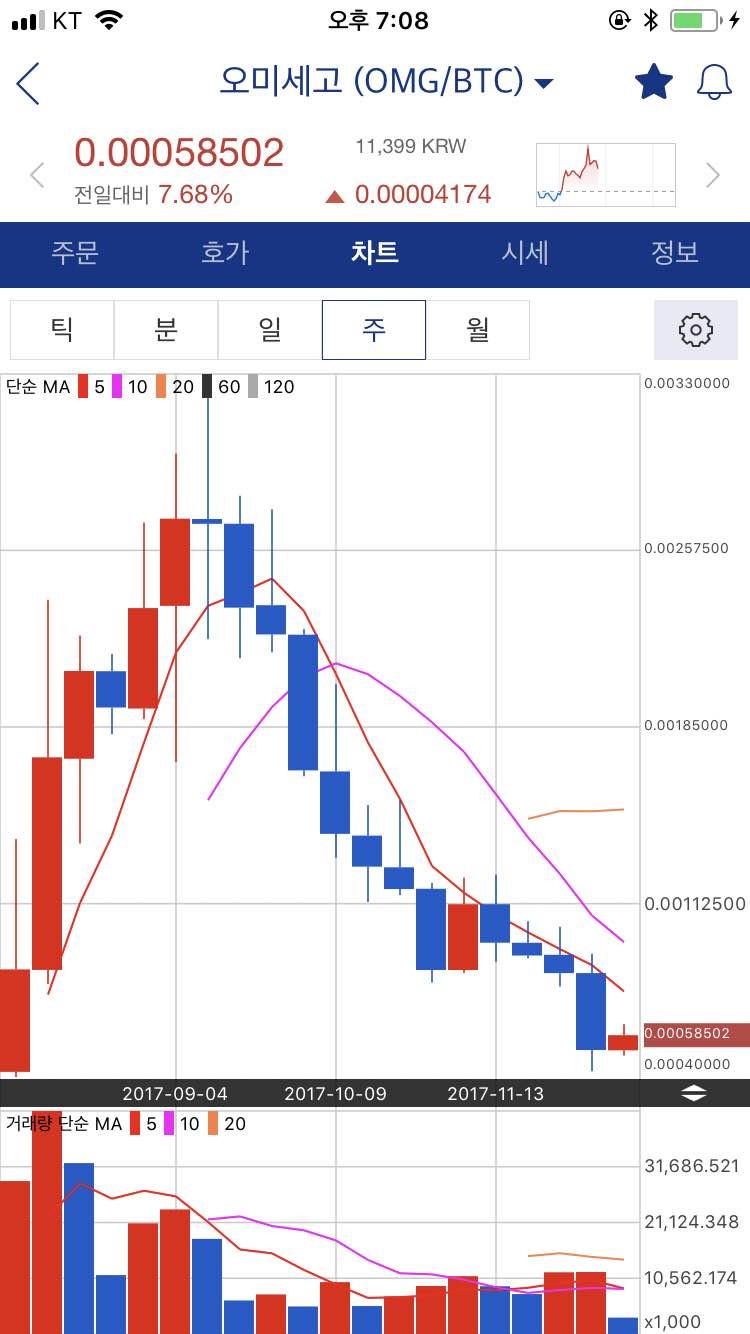Choose the 주 chart interval
This screenshot has width=750, height=1334.
pyautogui.click(x=374, y=329)
